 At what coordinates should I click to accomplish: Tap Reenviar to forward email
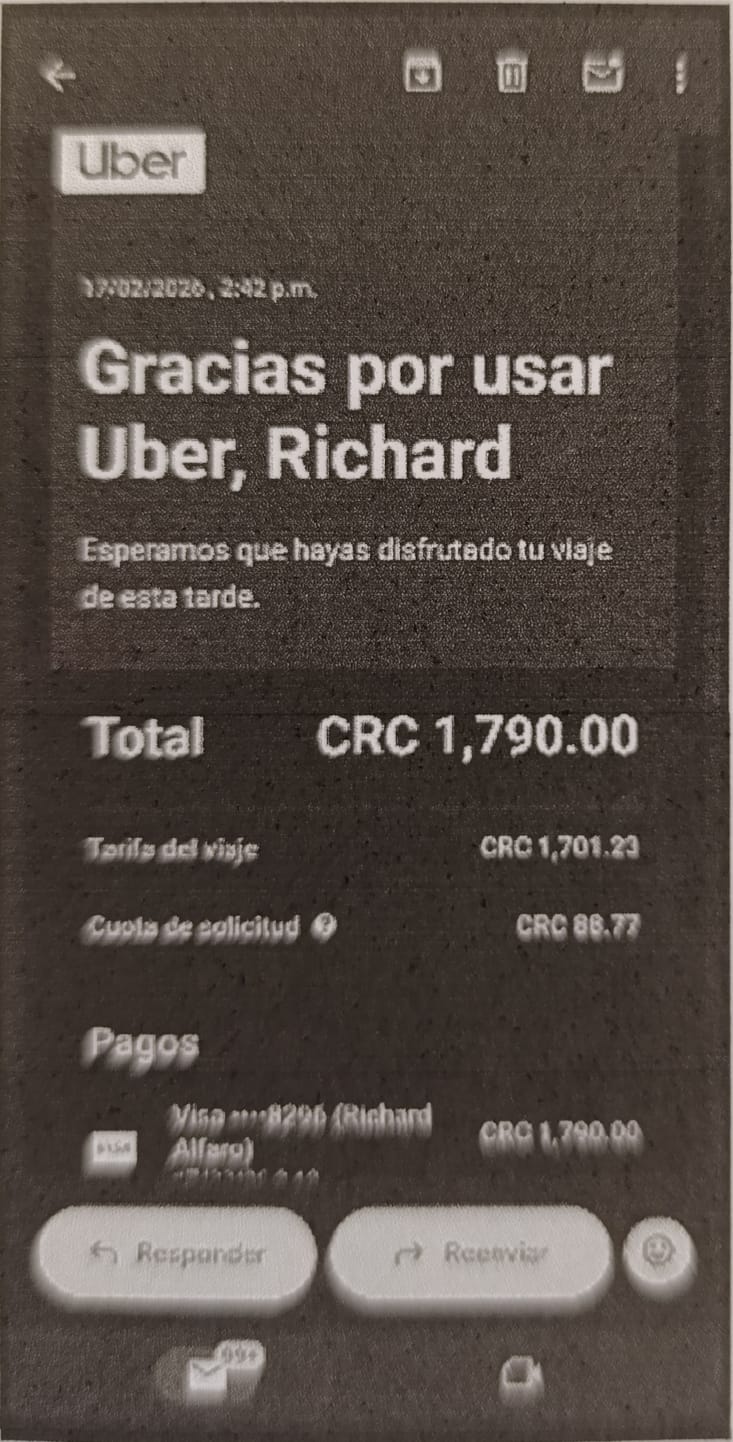pos(470,1254)
